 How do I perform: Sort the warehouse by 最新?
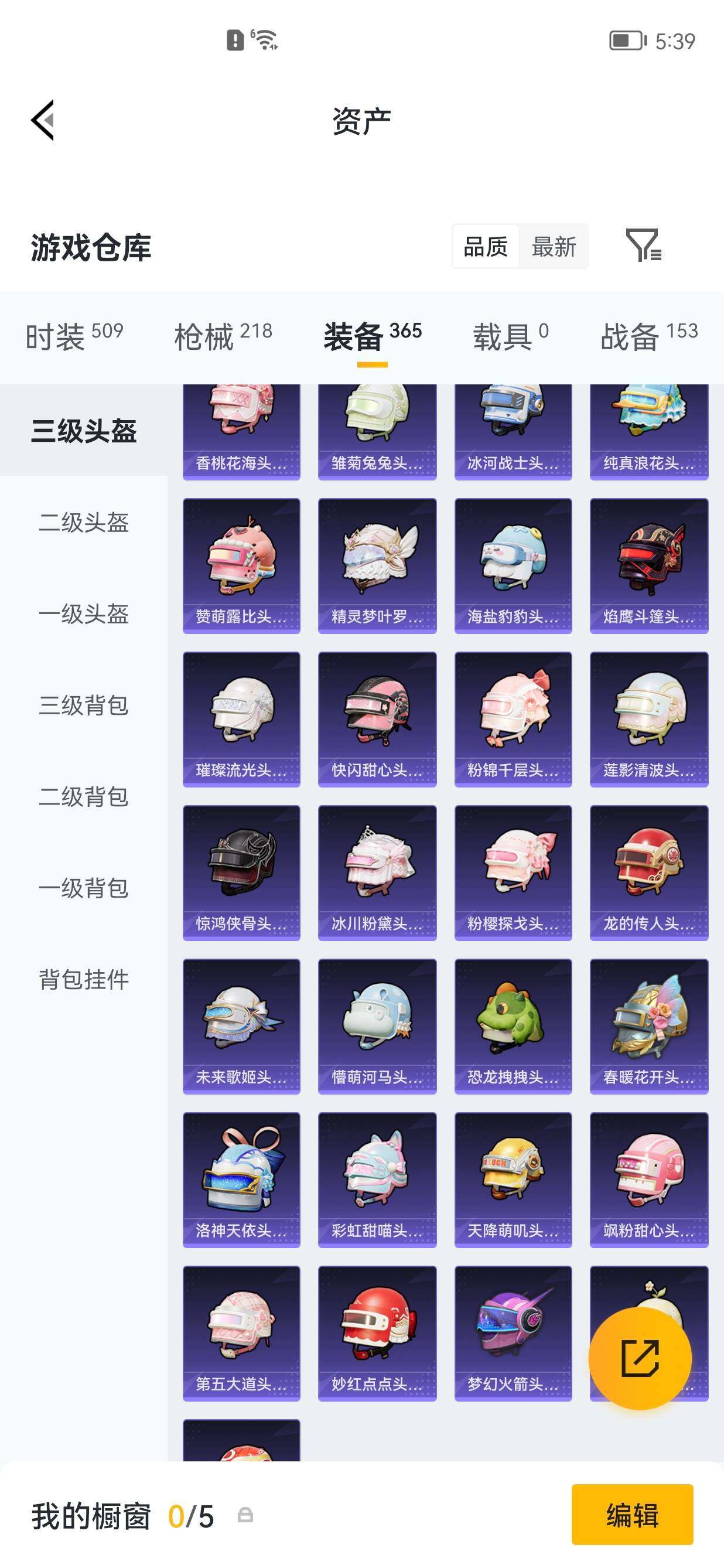pyautogui.click(x=554, y=247)
